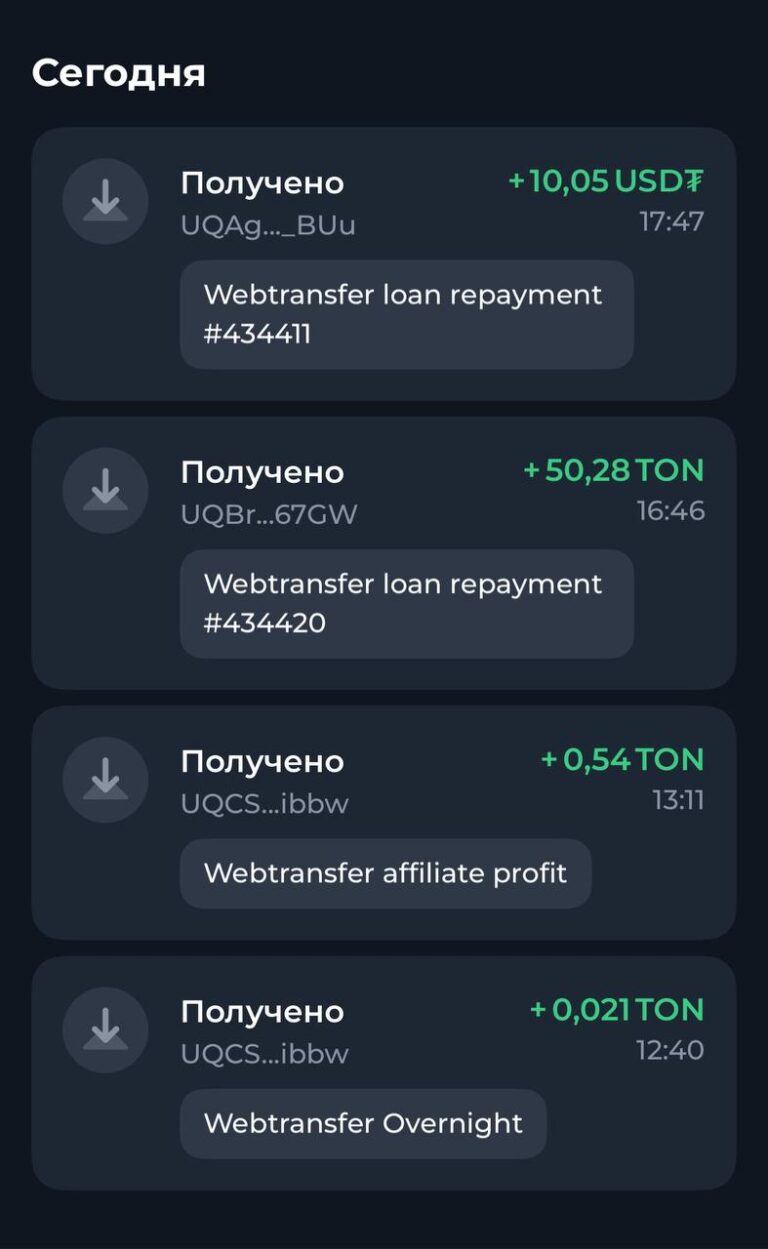Screen dimensions: 768x1249
Task: Show details of the +0,021 TON Overnight transaction
Action: point(384,1072)
